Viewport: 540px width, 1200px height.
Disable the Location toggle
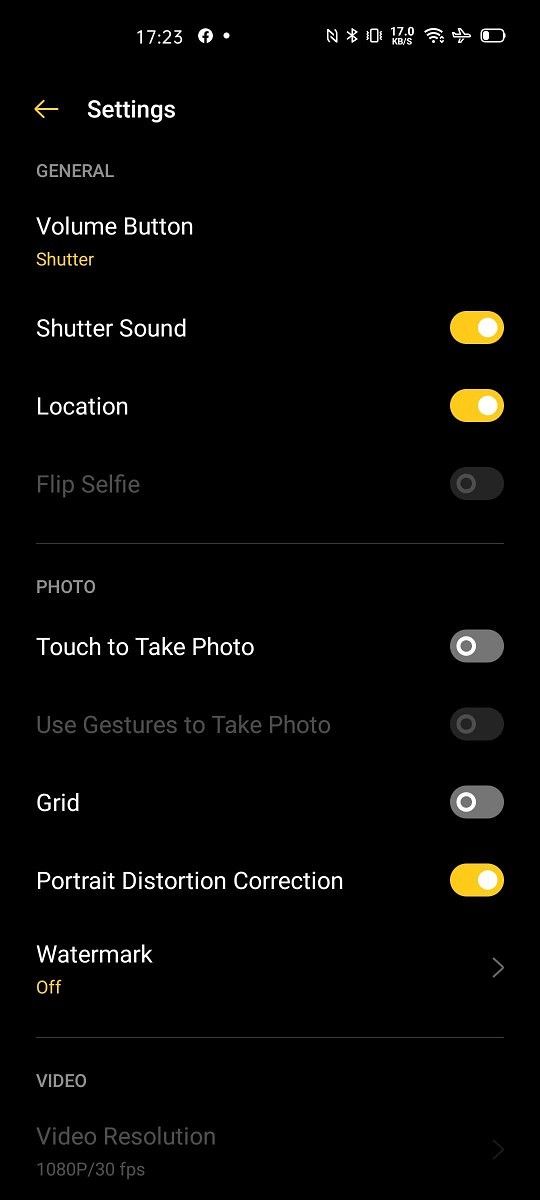click(x=476, y=406)
